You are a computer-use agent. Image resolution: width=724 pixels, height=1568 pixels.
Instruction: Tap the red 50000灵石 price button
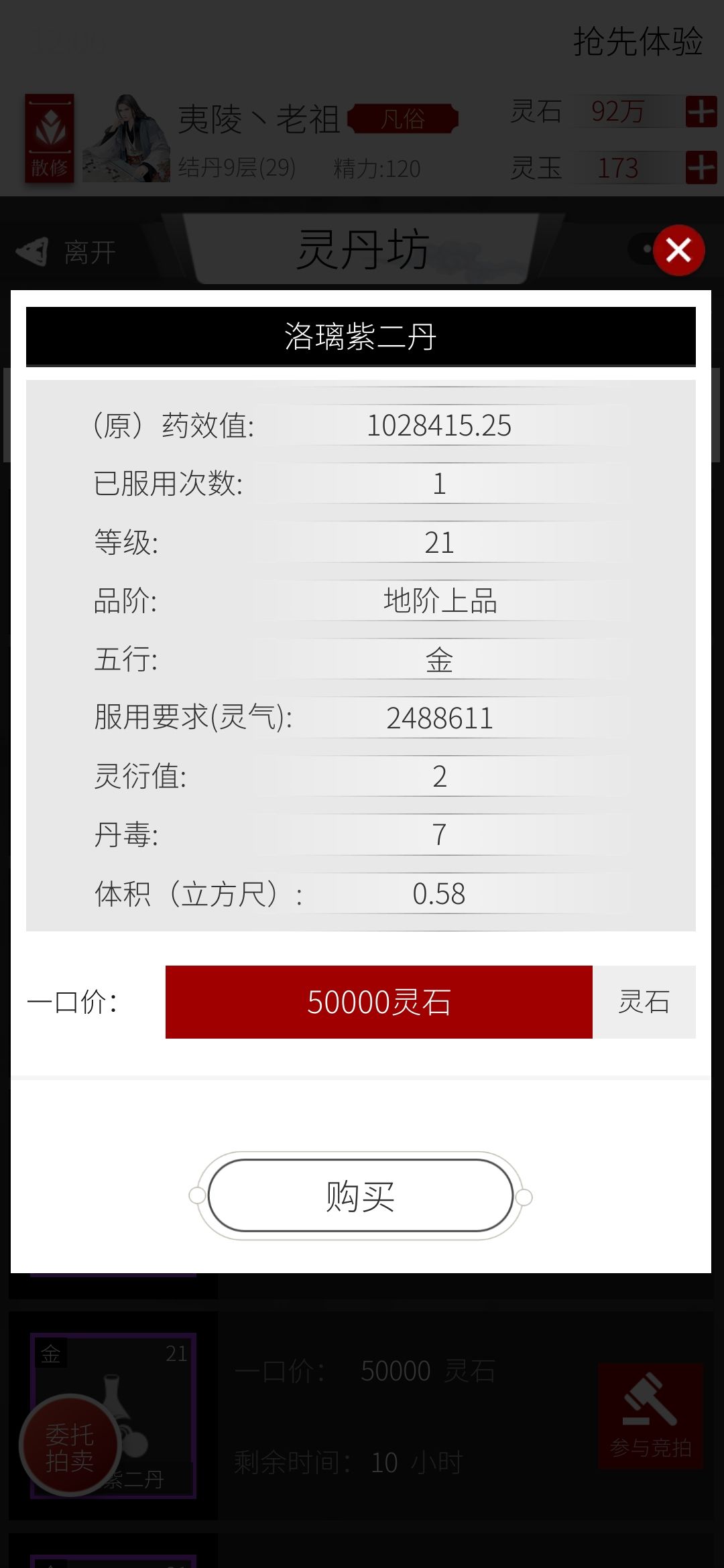pos(379,1002)
